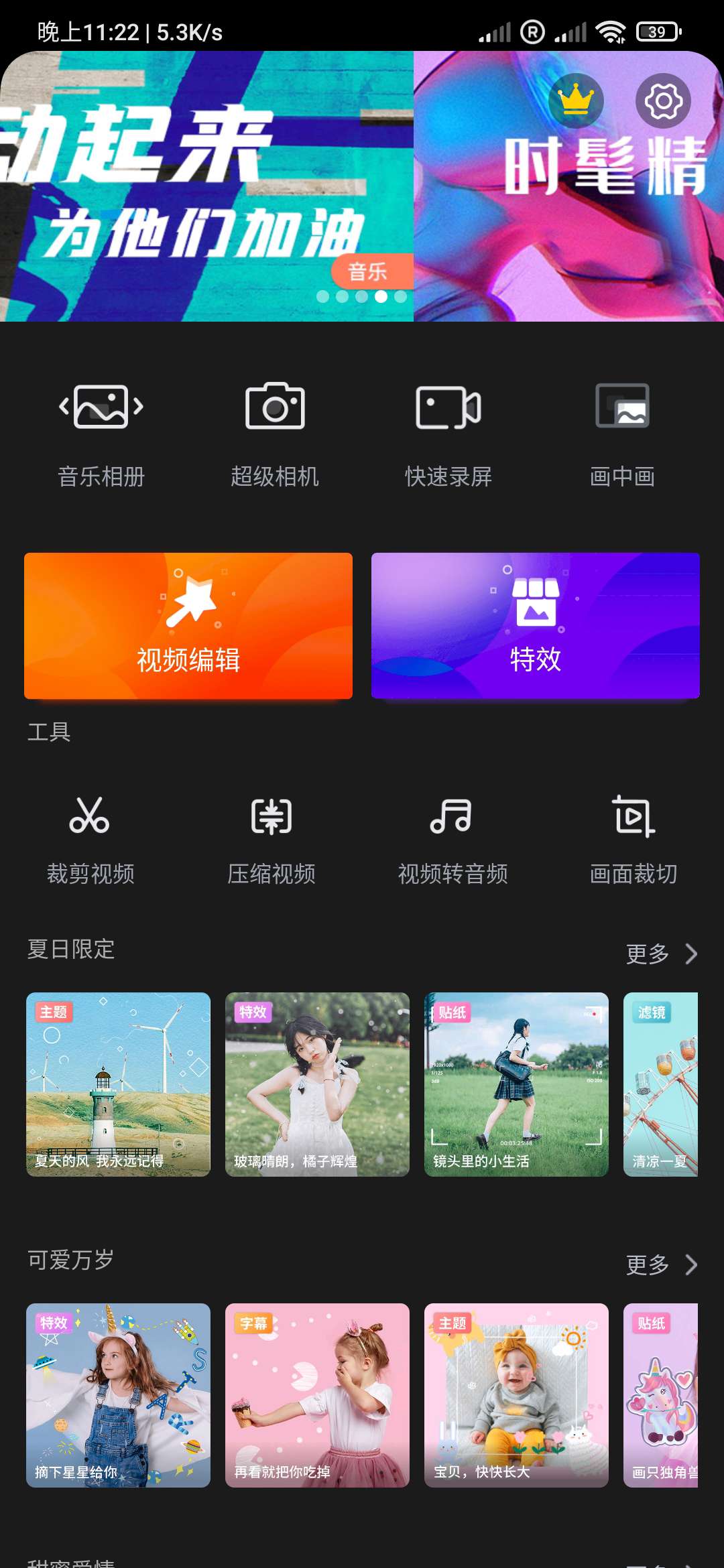Open the settings gear icon
The width and height of the screenshot is (724, 1568).
[x=663, y=101]
